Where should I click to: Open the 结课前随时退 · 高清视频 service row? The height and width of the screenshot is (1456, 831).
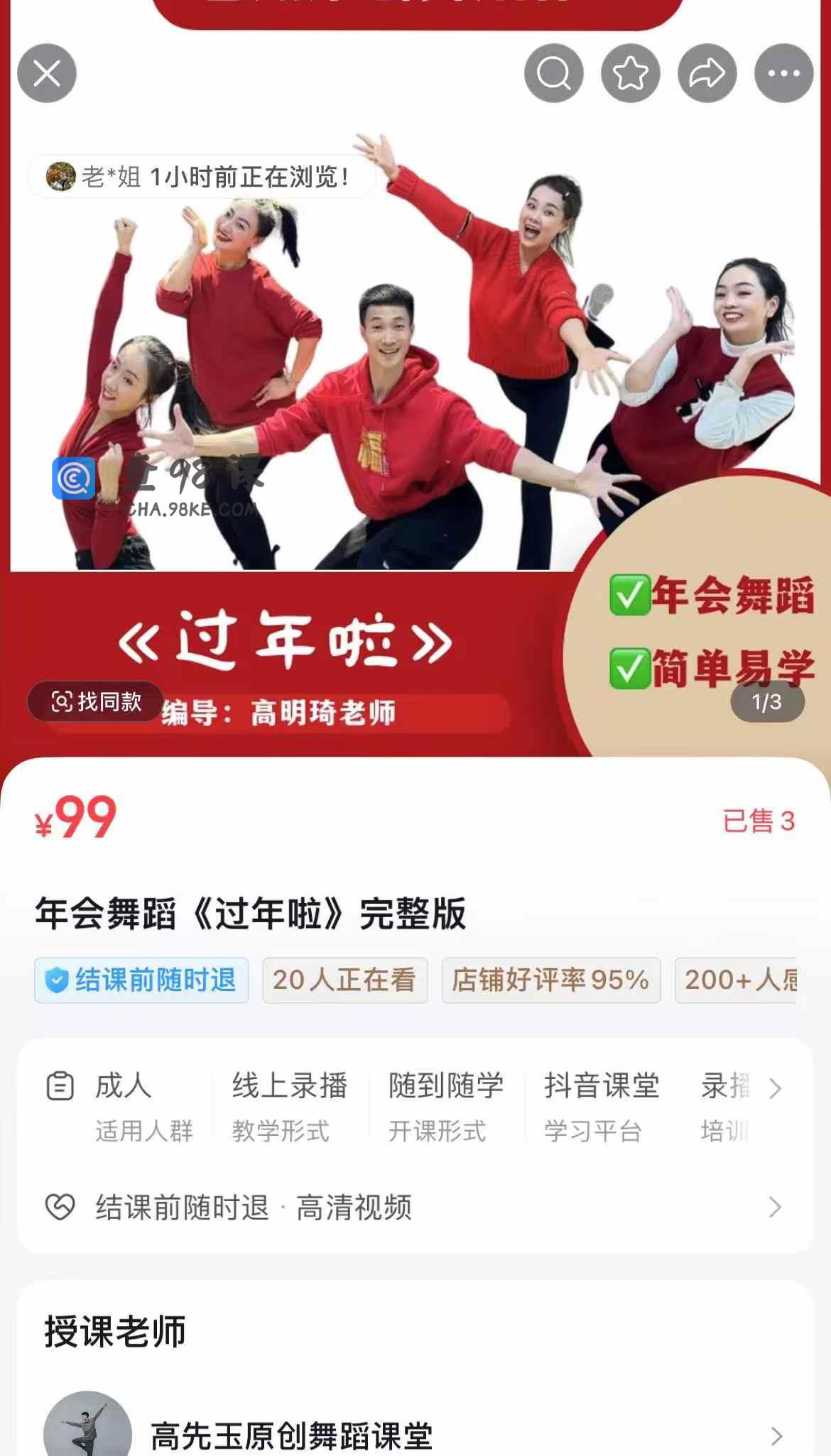pos(415,1207)
